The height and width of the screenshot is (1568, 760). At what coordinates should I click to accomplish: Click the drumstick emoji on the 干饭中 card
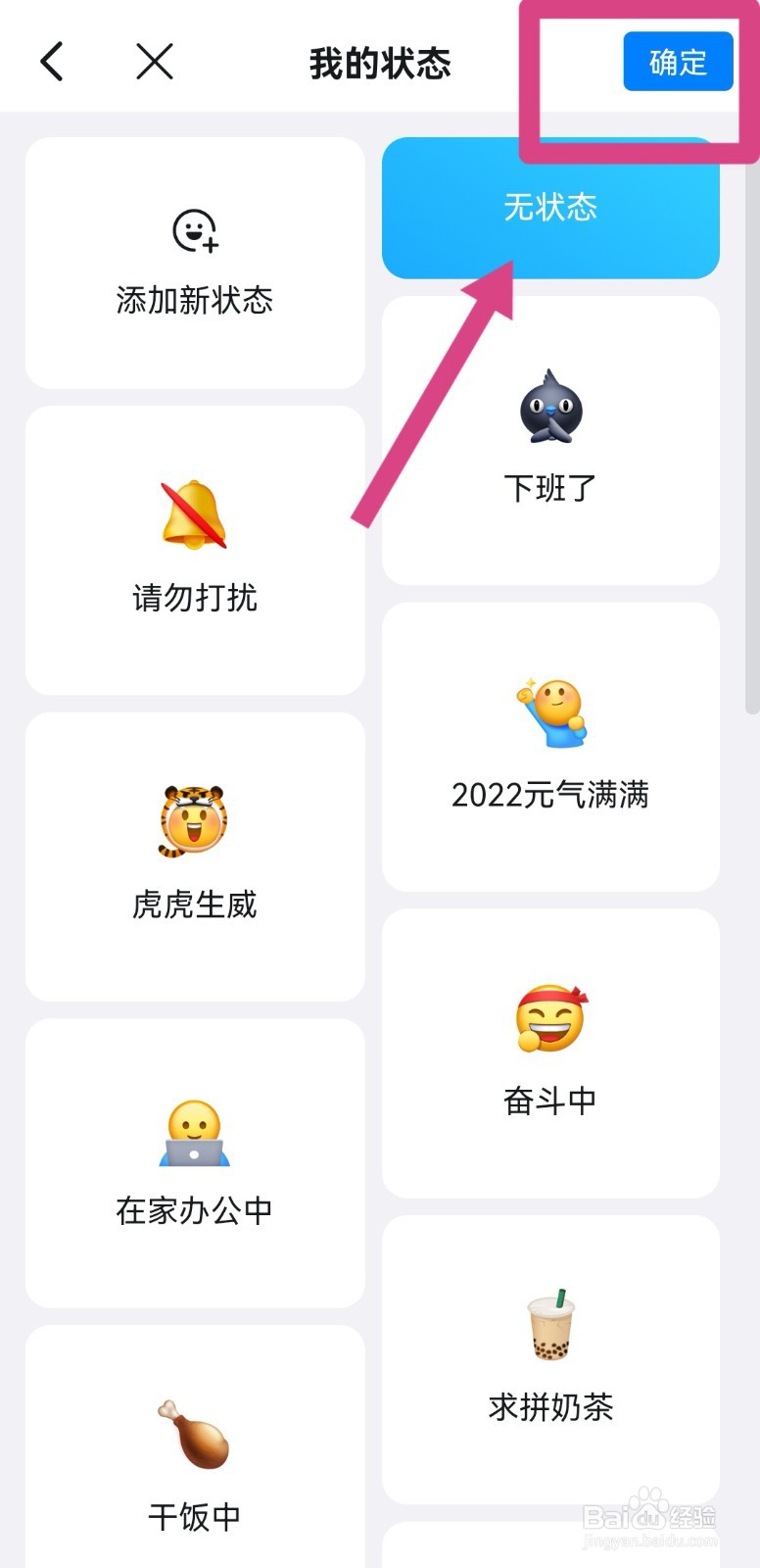pyautogui.click(x=194, y=1436)
